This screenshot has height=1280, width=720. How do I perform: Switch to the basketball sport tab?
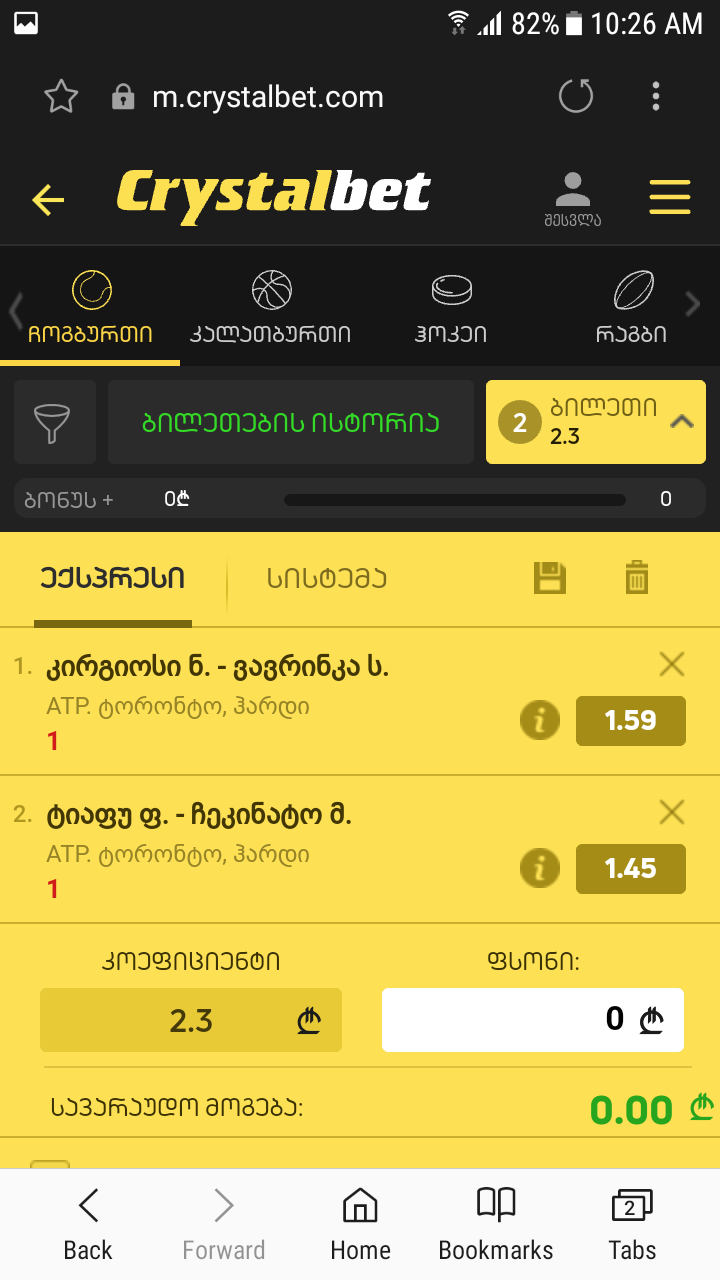click(x=271, y=306)
